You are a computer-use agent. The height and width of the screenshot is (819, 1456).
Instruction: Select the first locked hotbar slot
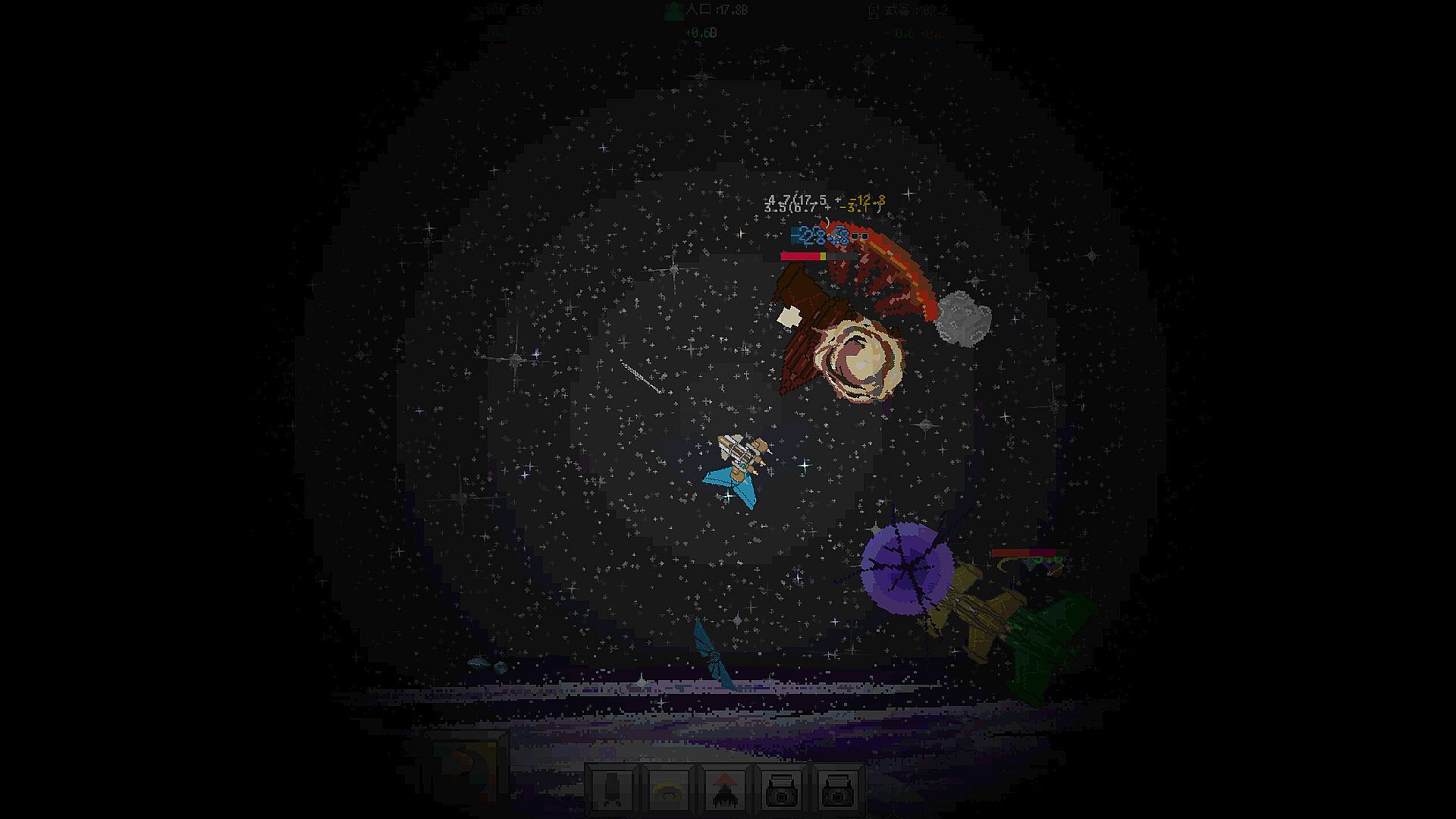point(782,790)
